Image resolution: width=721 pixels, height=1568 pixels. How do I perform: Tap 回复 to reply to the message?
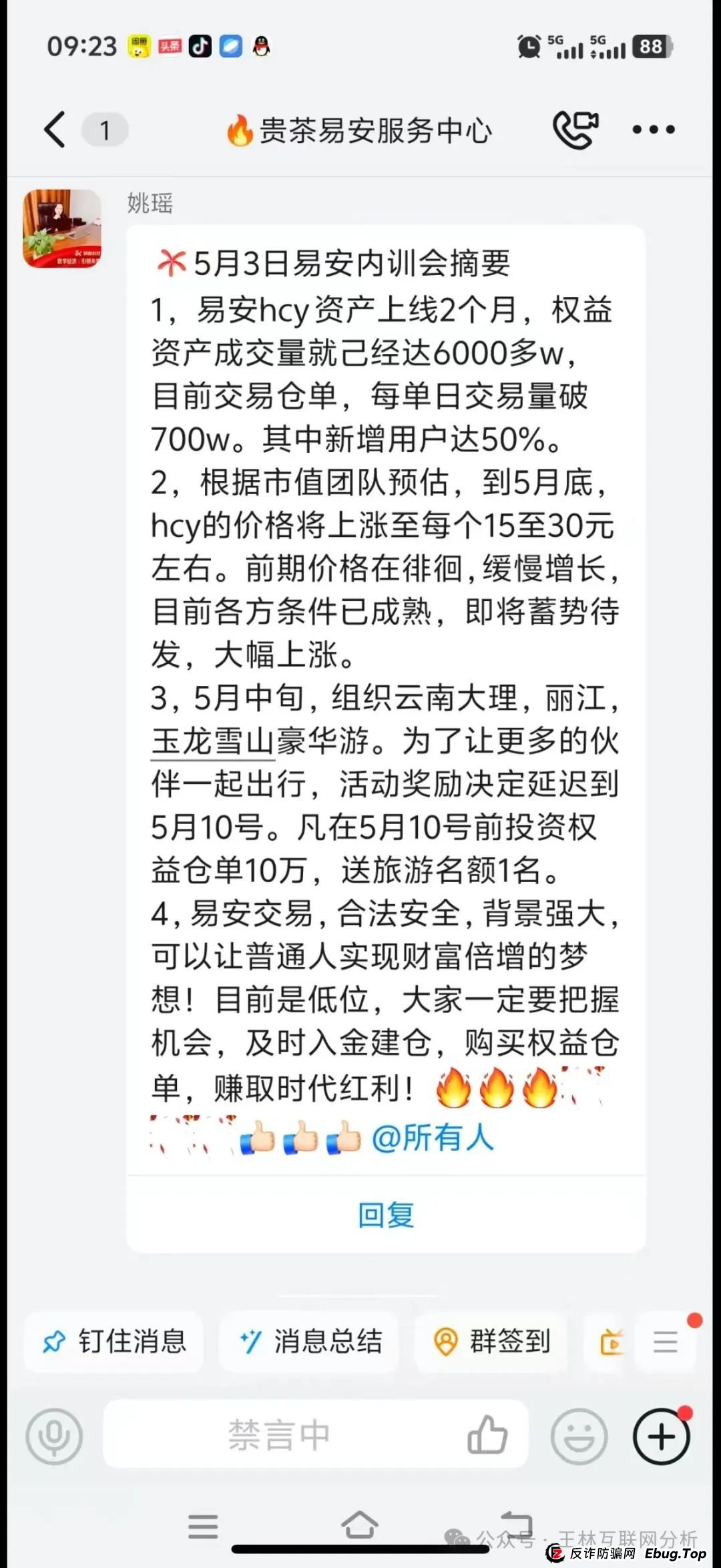point(386,1215)
